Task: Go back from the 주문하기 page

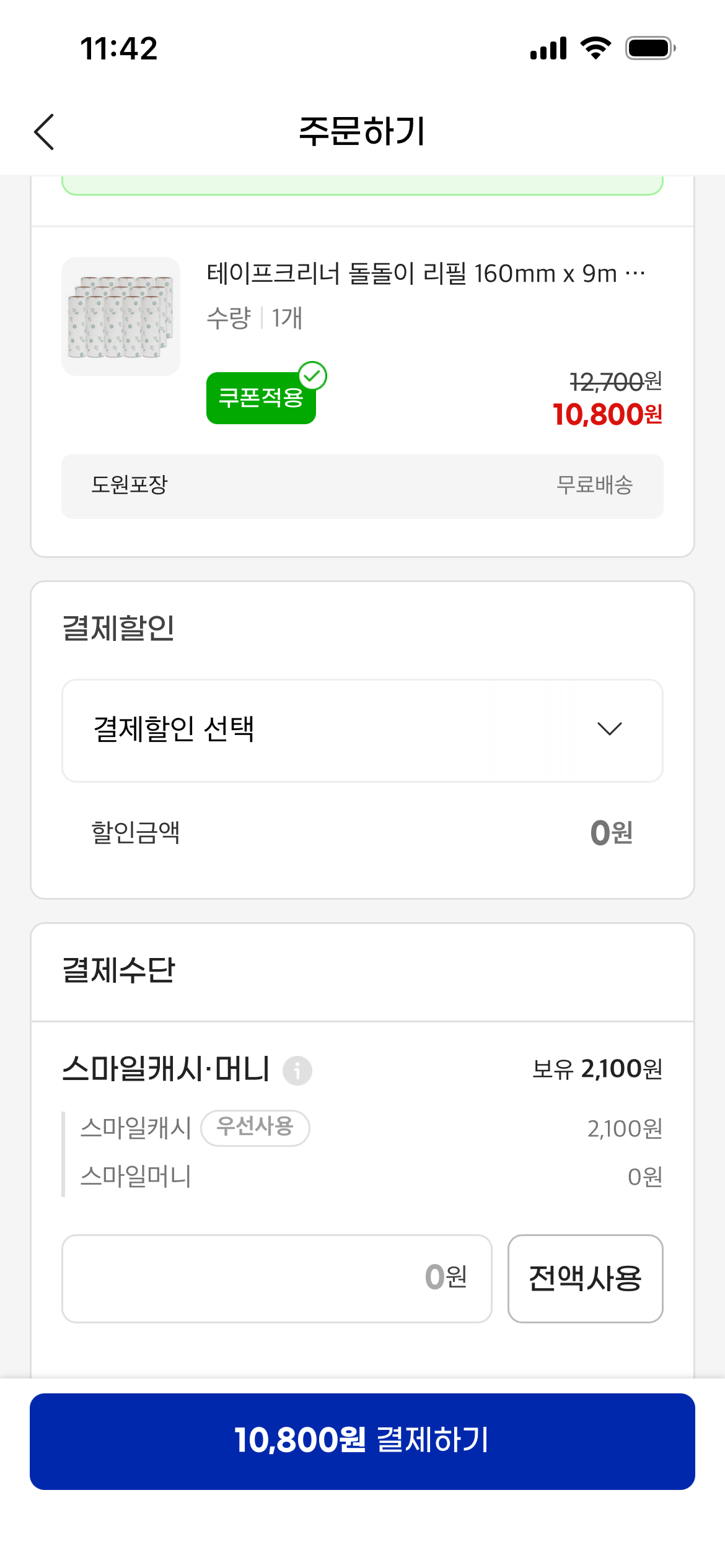Action: tap(45, 132)
